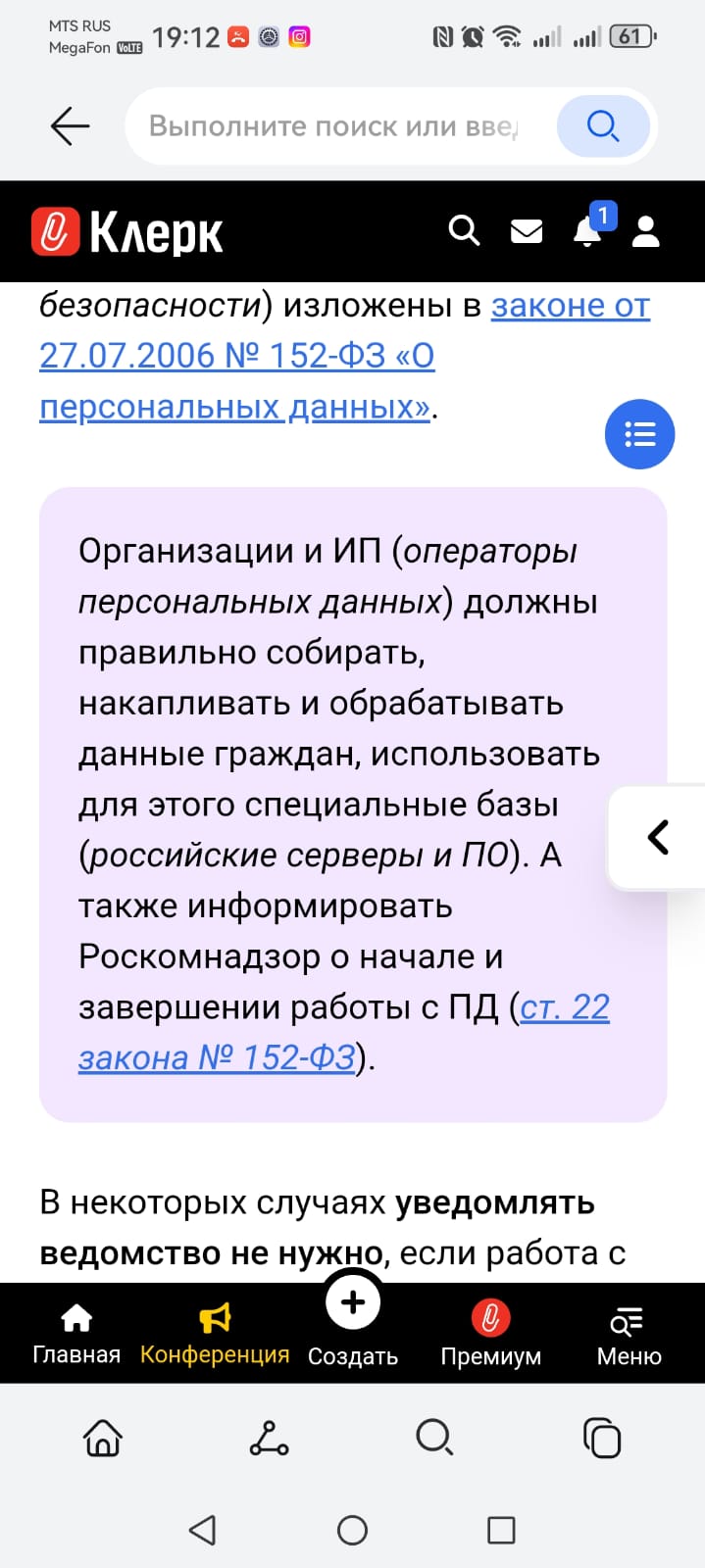The height and width of the screenshot is (1568, 705).
Task: Open the messages envelope icon
Action: [527, 231]
